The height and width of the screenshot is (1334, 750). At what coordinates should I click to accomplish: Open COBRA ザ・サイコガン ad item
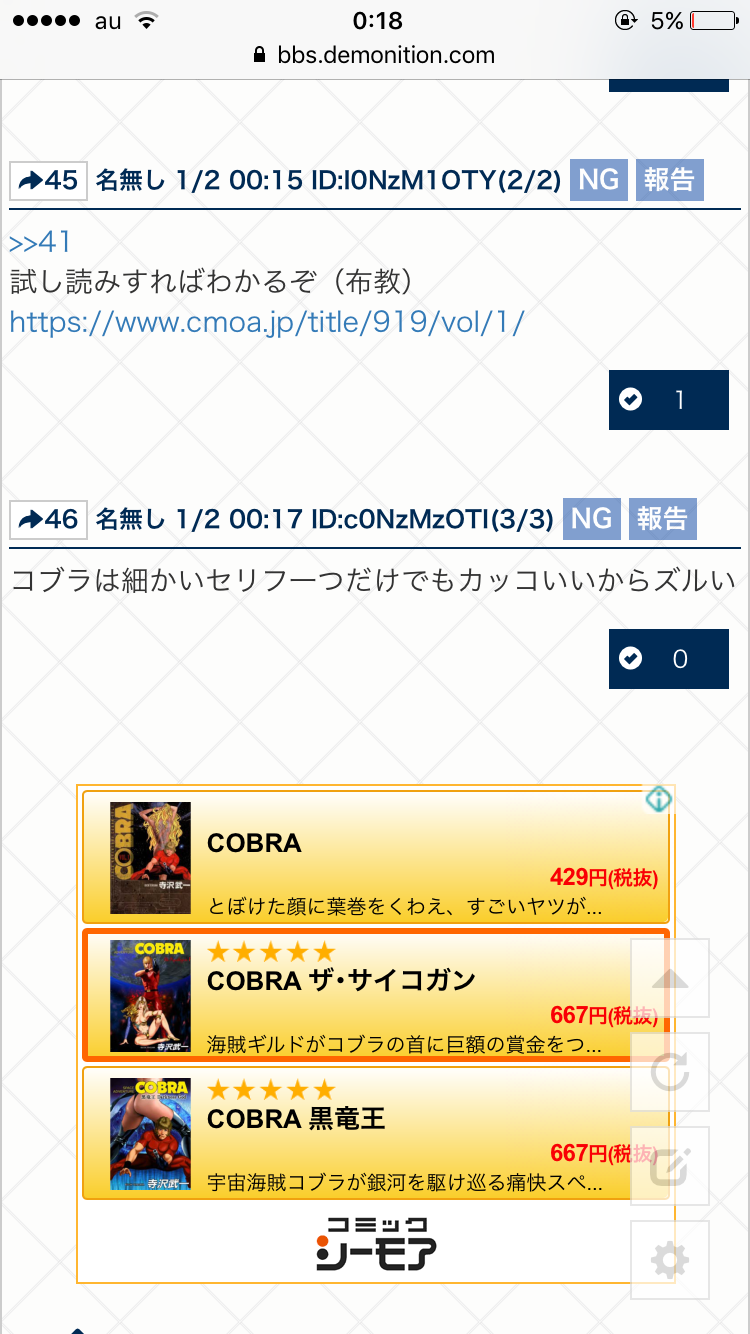pyautogui.click(x=375, y=994)
